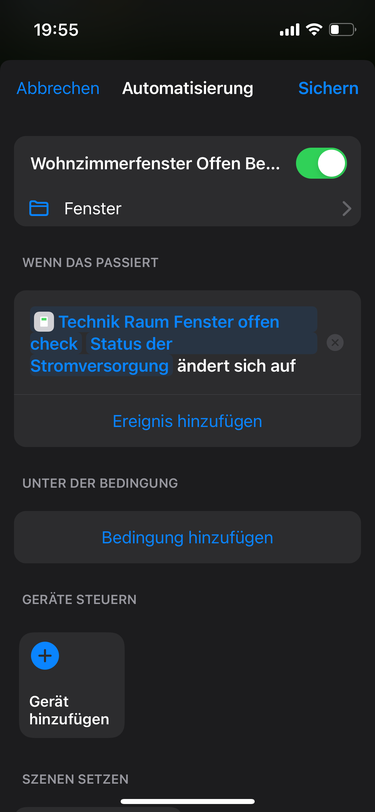This screenshot has width=375, height=812.
Task: Open the Fenster folder row
Action: point(188,209)
